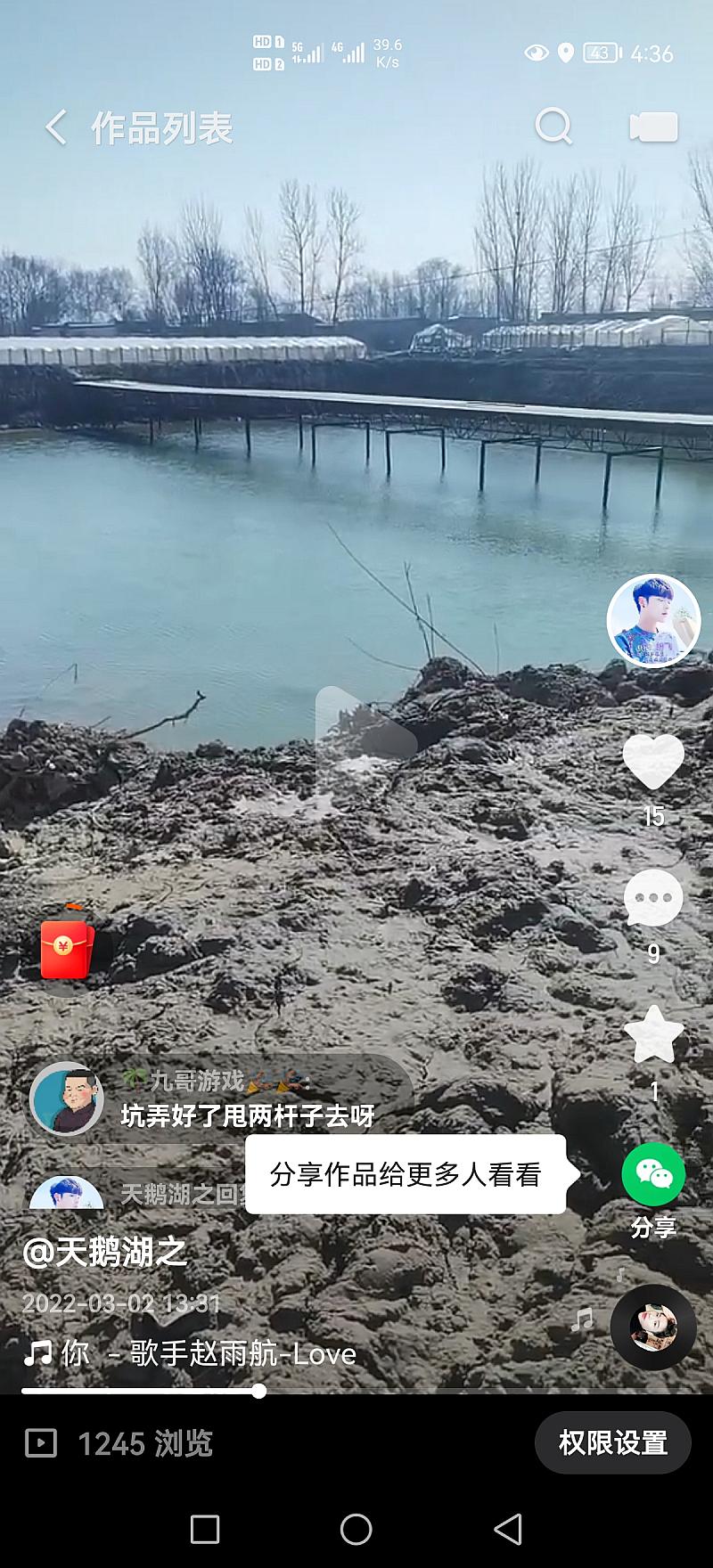Open the search icon
The width and height of the screenshot is (713, 1568).
pyautogui.click(x=553, y=127)
